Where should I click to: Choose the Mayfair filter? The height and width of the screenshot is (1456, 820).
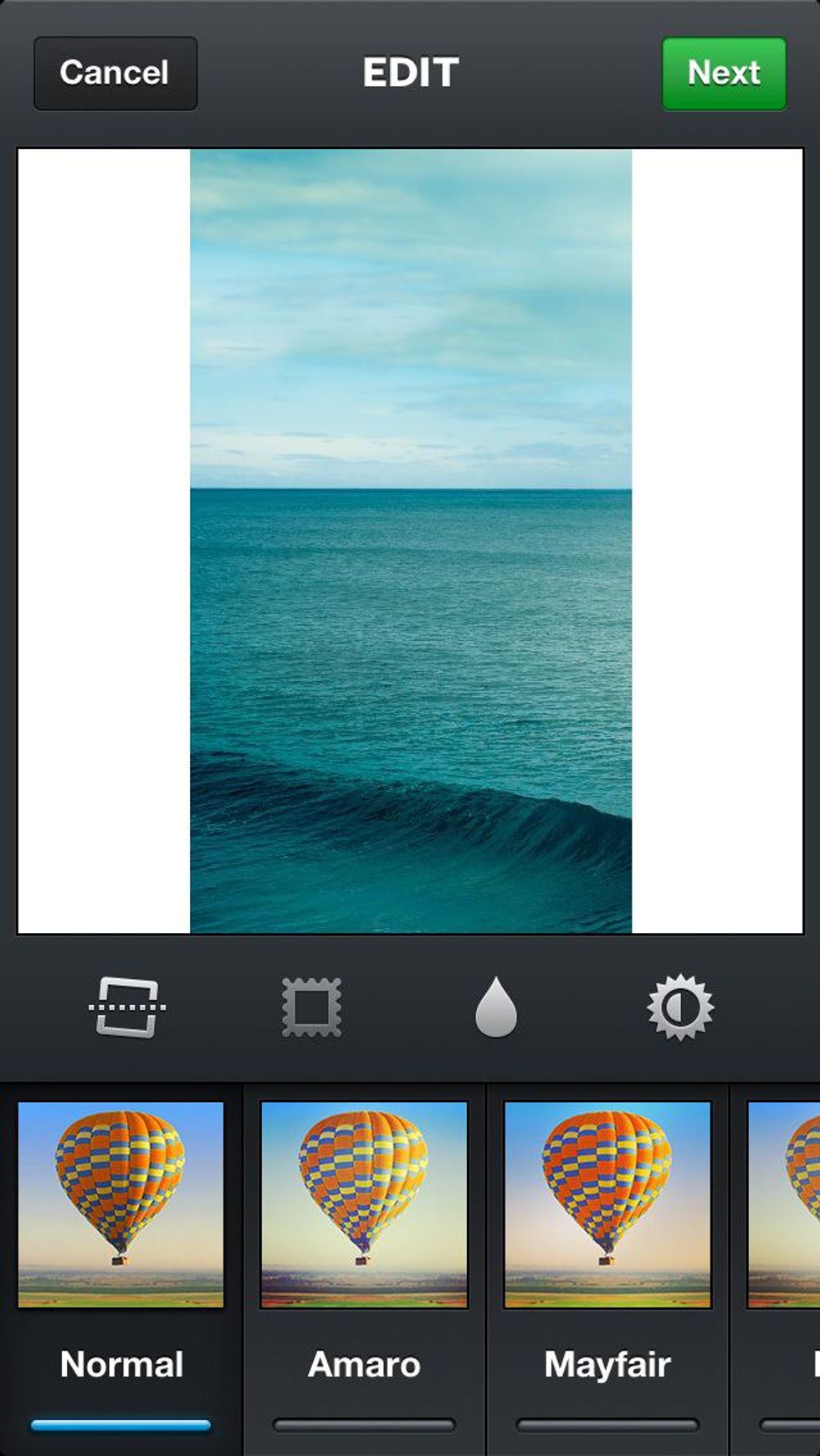tap(607, 1205)
